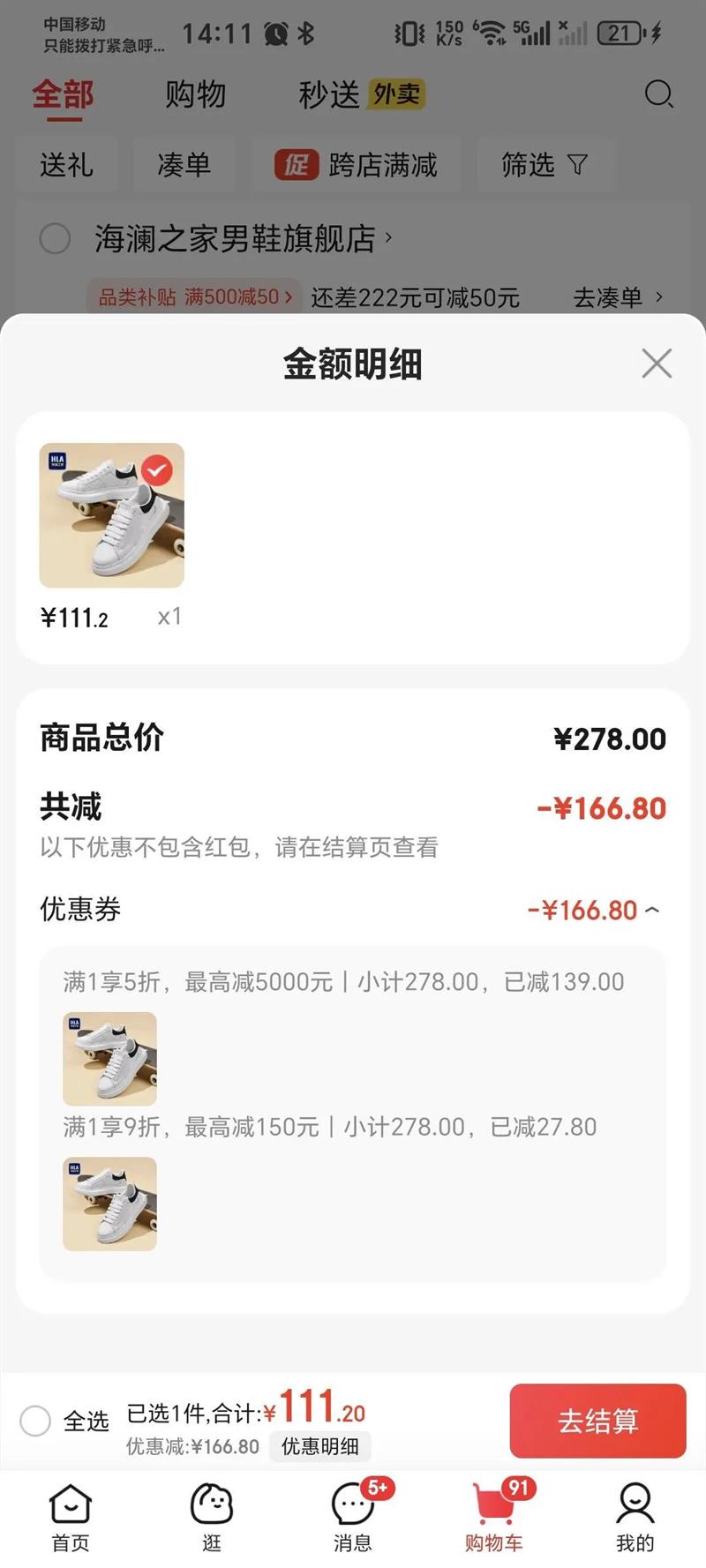Open 优惠明细 next to the discount total

[x=319, y=1446]
